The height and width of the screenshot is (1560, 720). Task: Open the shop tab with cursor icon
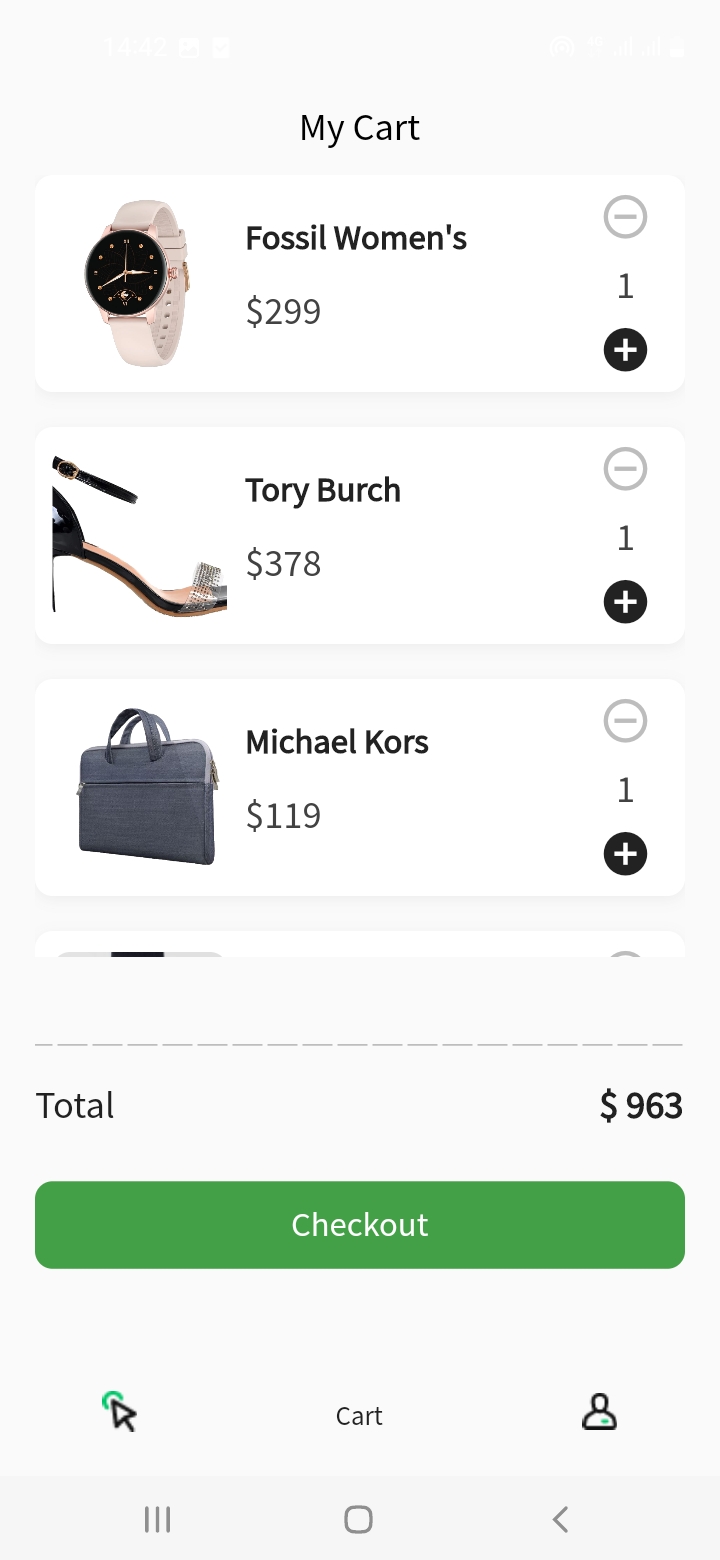point(120,1412)
